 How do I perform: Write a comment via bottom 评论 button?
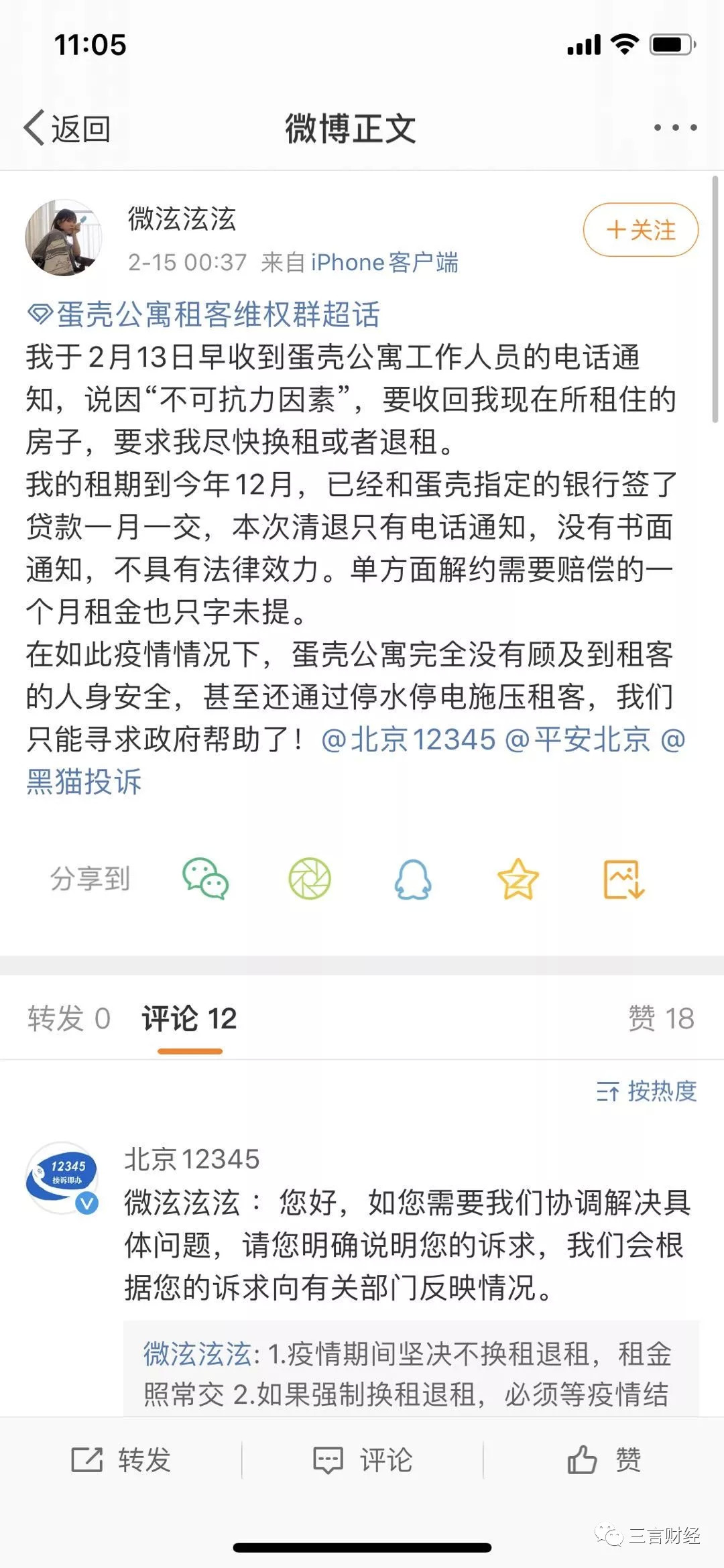pos(363,1459)
